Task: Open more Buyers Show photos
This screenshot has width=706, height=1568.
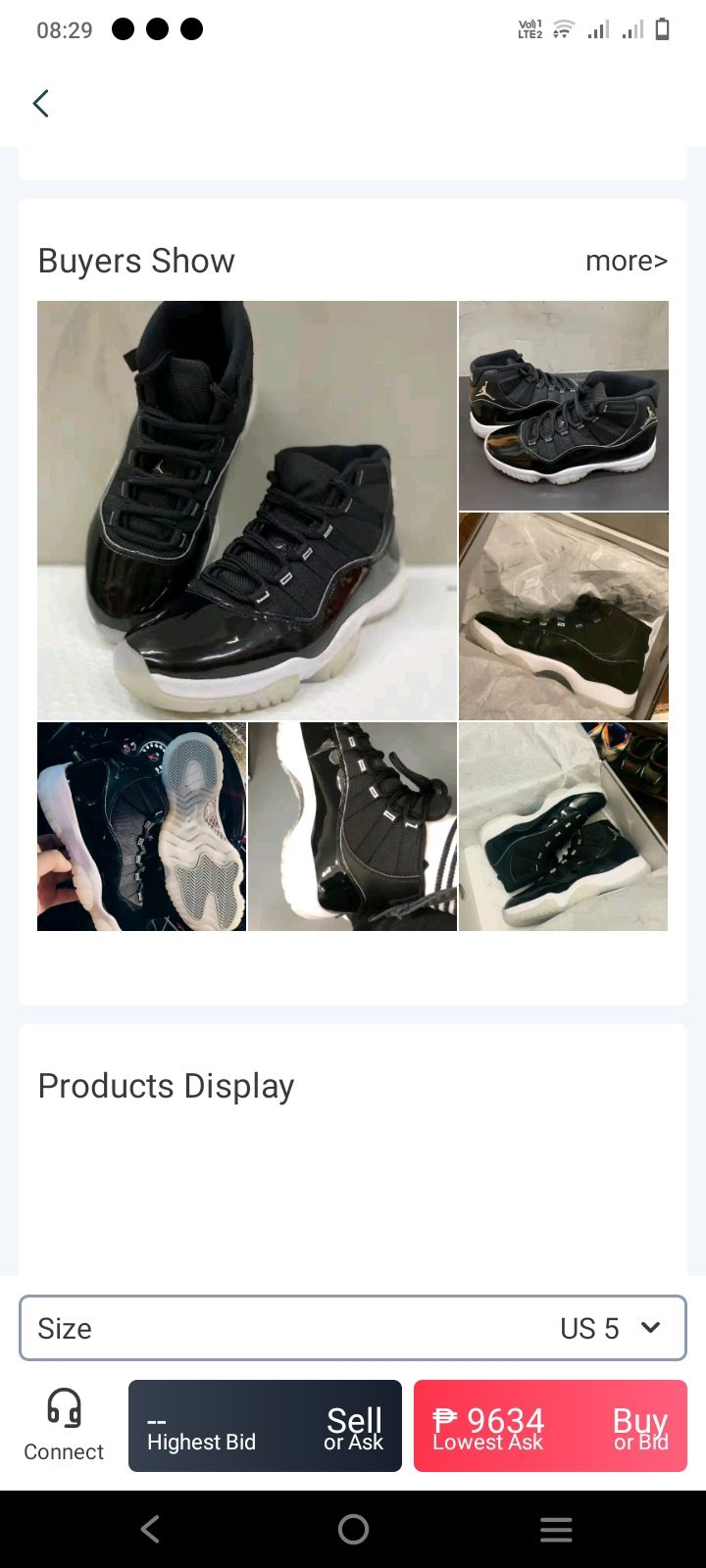Action: [626, 261]
